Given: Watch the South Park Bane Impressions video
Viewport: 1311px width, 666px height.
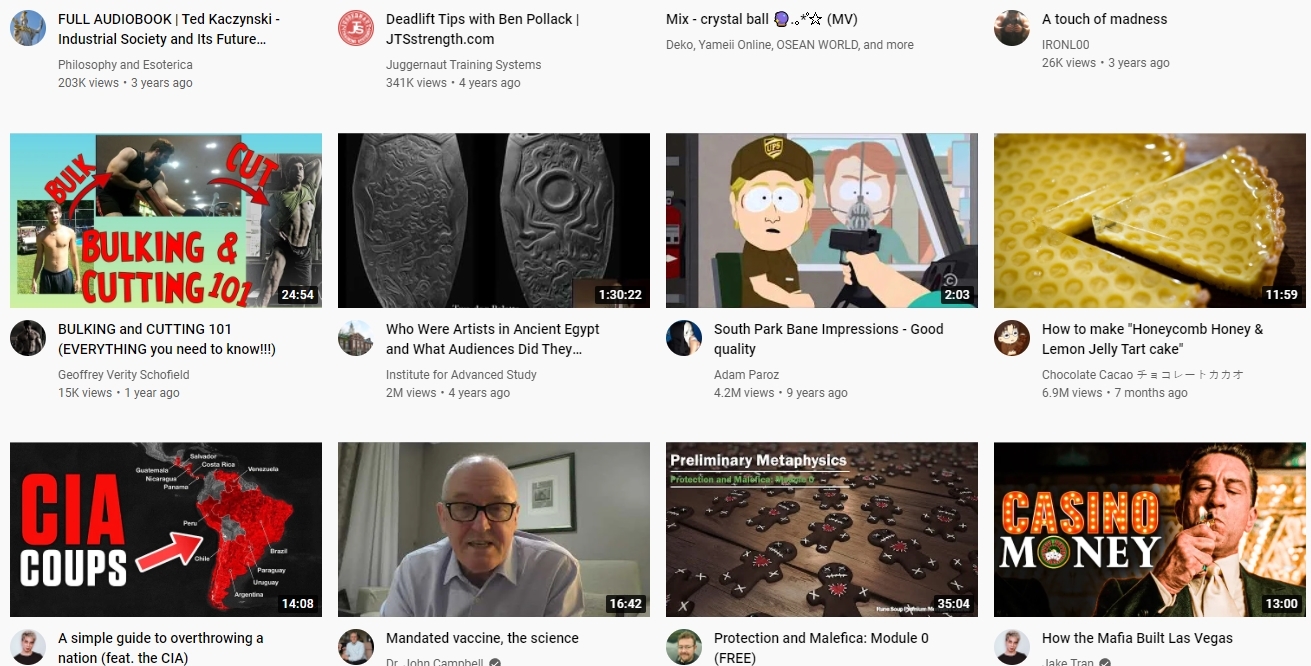Looking at the screenshot, I should pos(822,220).
